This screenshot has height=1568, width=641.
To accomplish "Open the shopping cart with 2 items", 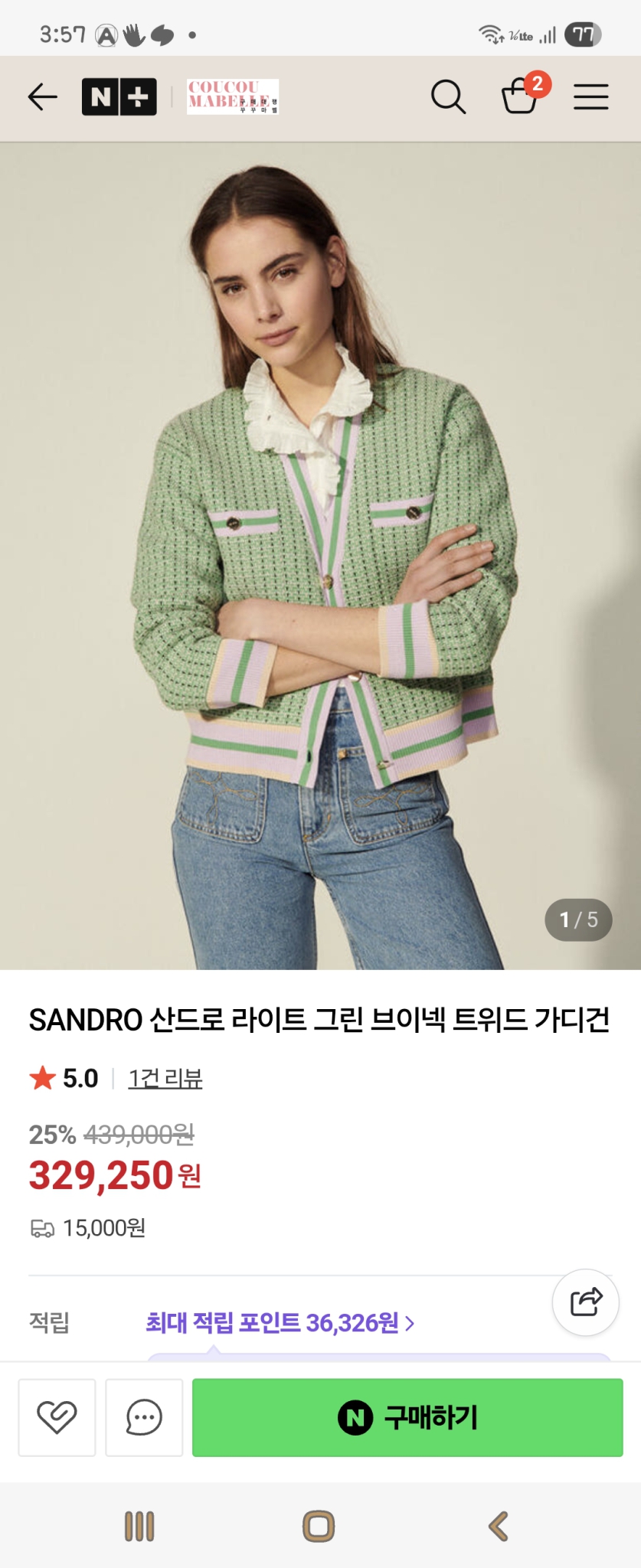I will pos(521,96).
